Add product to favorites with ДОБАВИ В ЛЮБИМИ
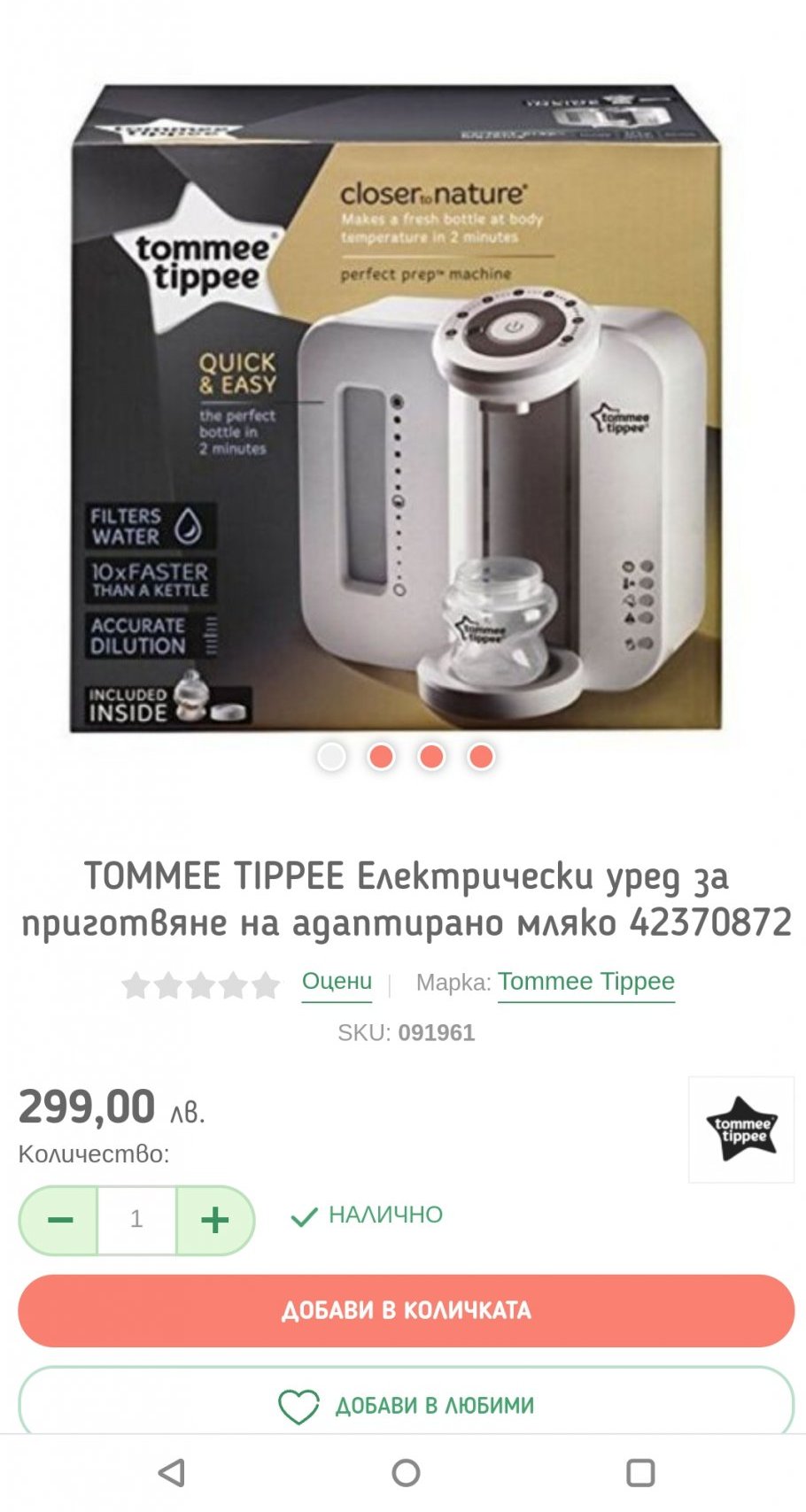The width and height of the screenshot is (806, 1512). (x=406, y=1403)
